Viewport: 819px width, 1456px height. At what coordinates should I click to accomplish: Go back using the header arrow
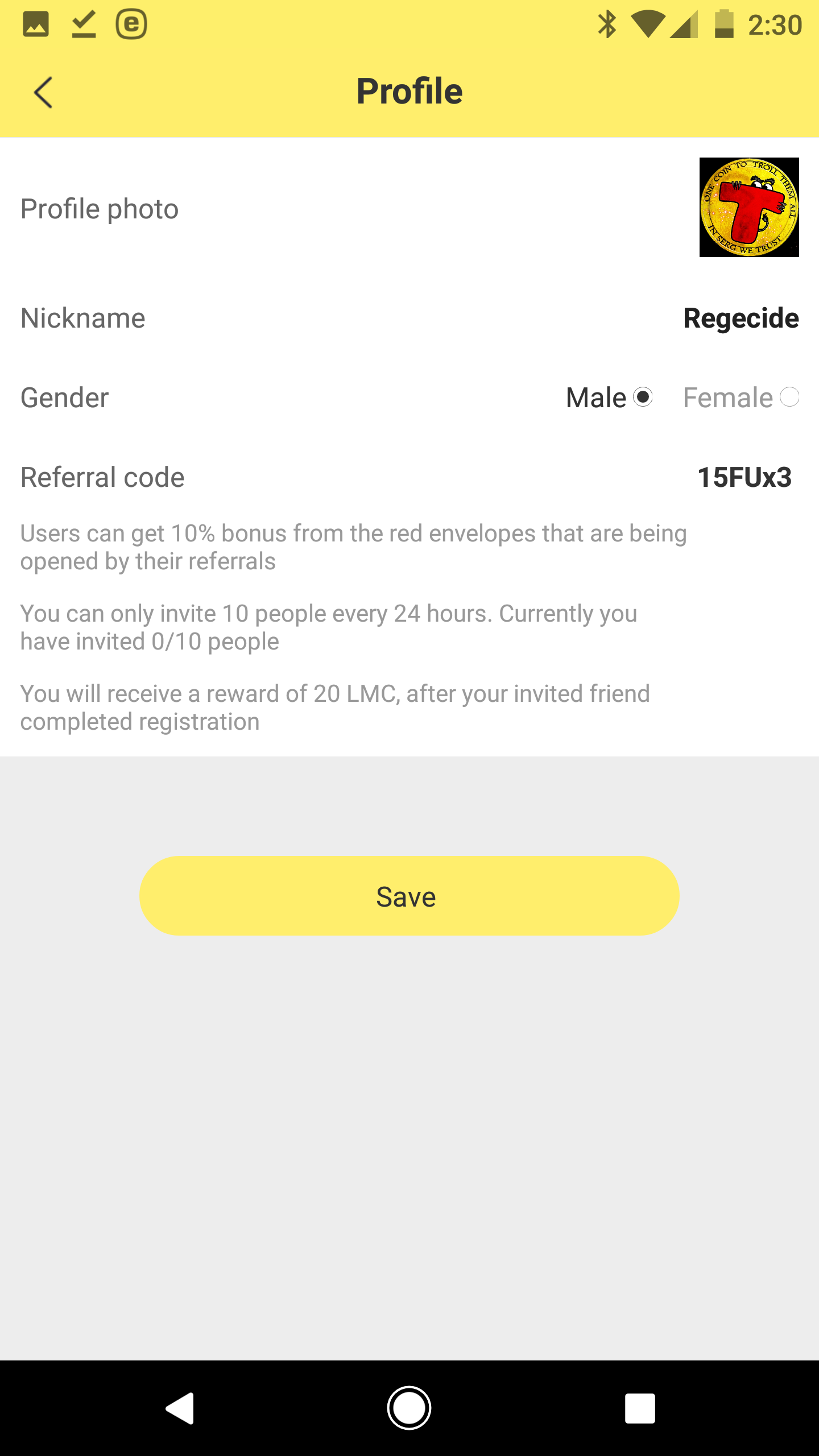[43, 92]
